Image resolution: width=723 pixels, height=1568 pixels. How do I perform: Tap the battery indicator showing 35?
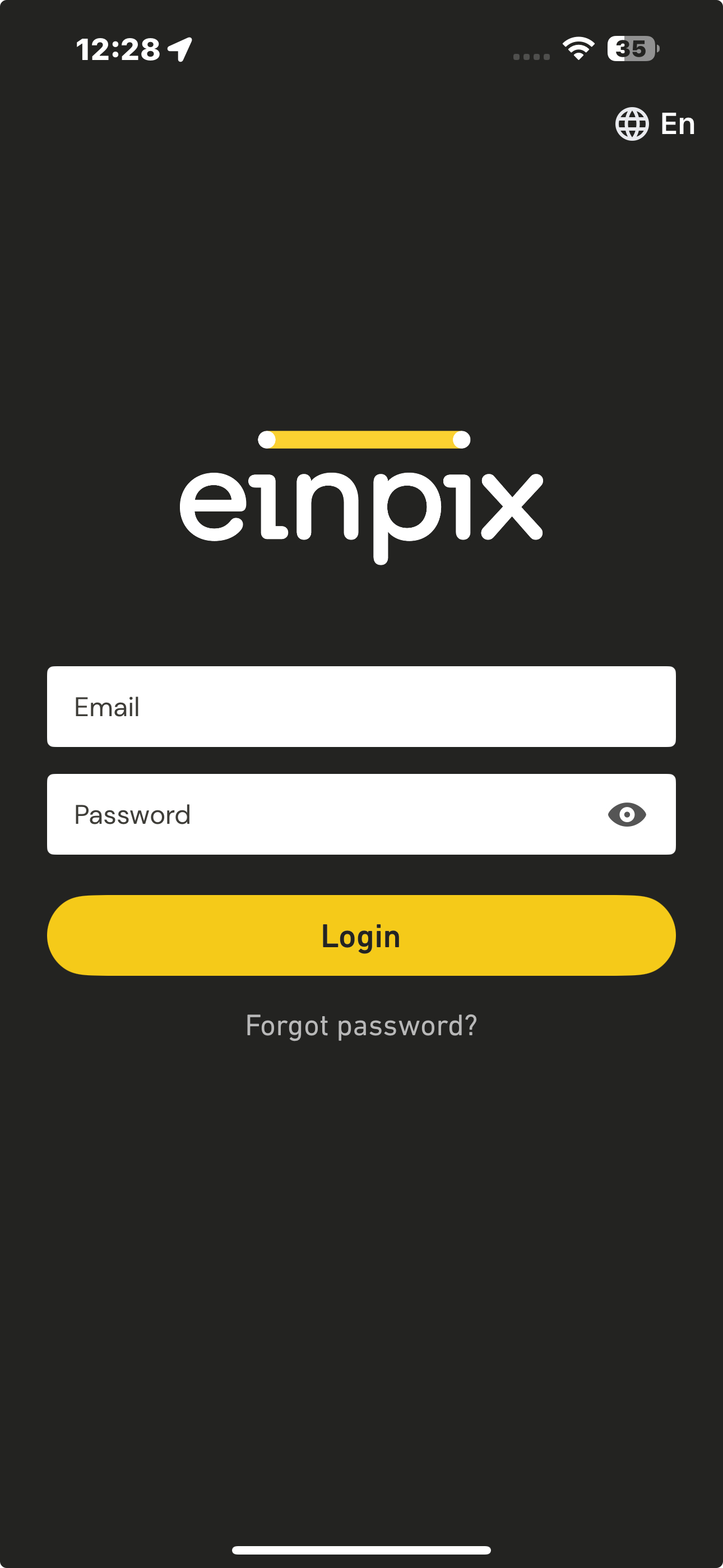pos(632,50)
